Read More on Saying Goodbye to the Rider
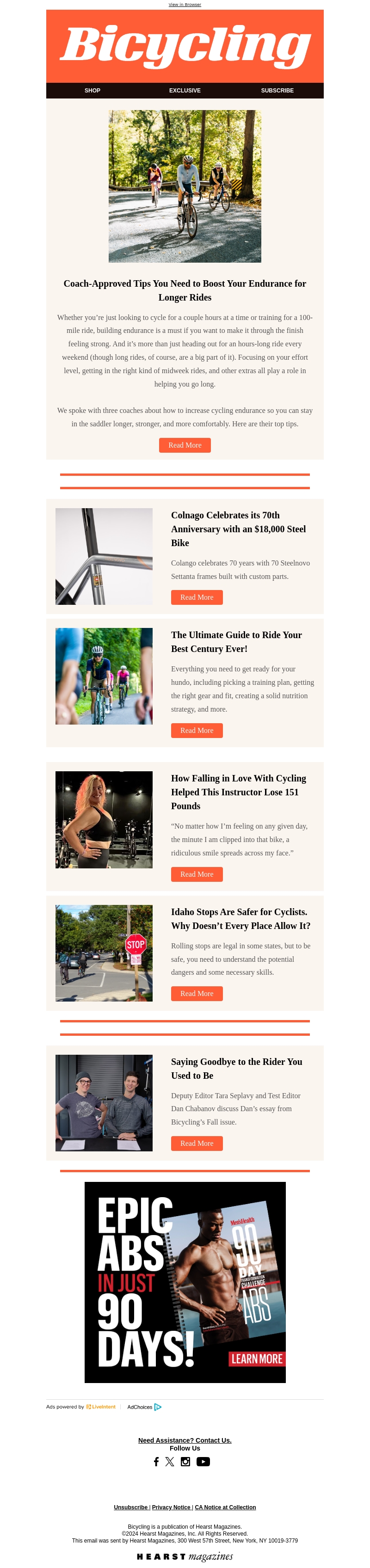The width and height of the screenshot is (370, 1568). (197, 1143)
